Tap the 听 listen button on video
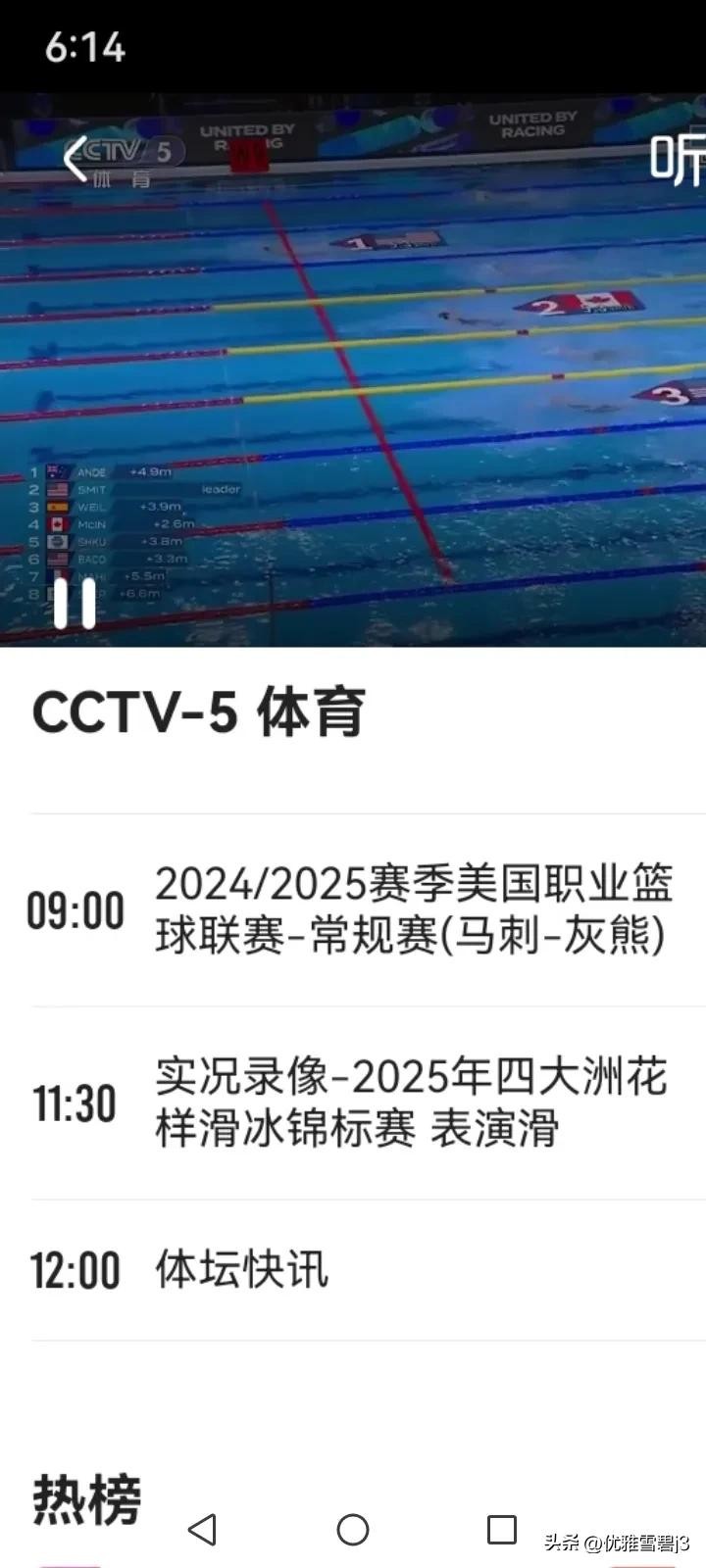 [678, 159]
